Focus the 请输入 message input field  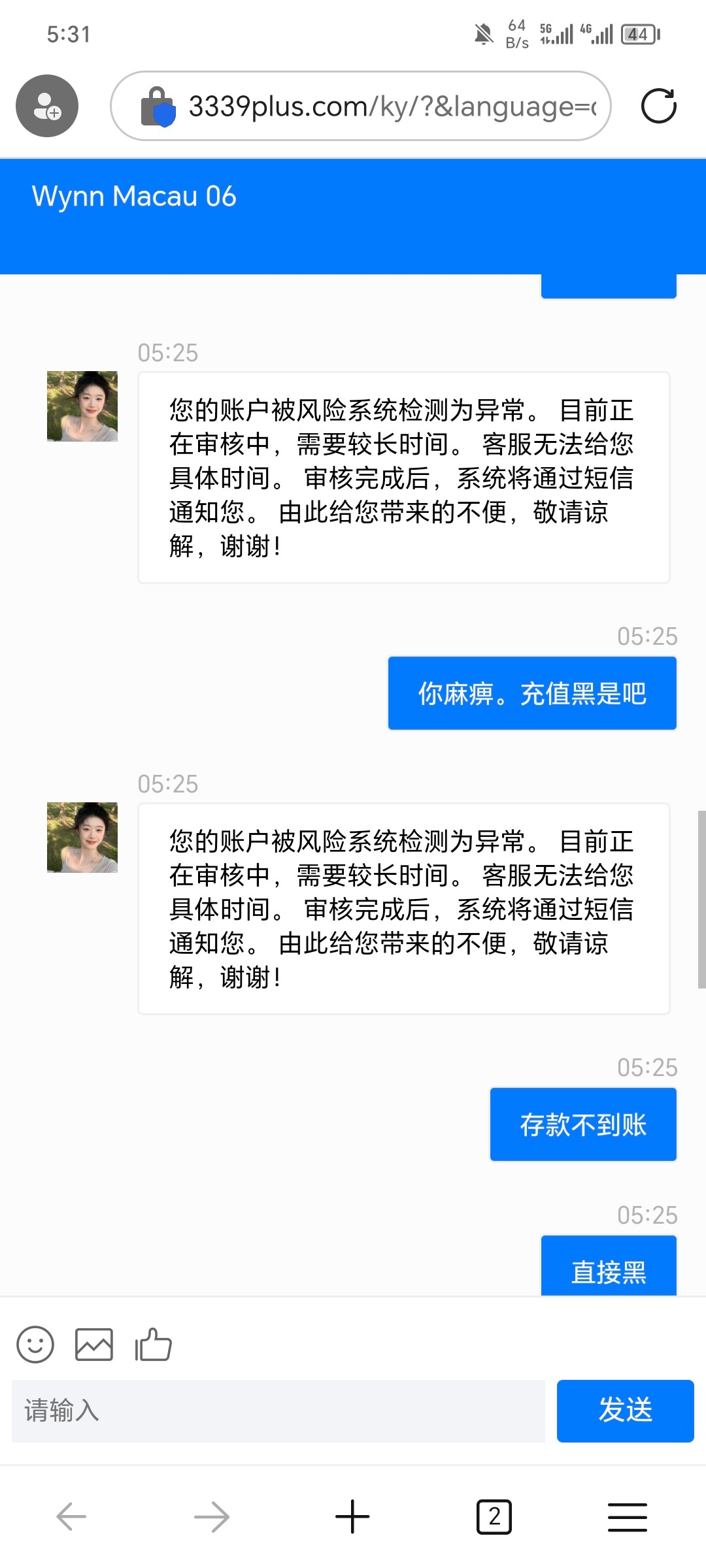(278, 1411)
